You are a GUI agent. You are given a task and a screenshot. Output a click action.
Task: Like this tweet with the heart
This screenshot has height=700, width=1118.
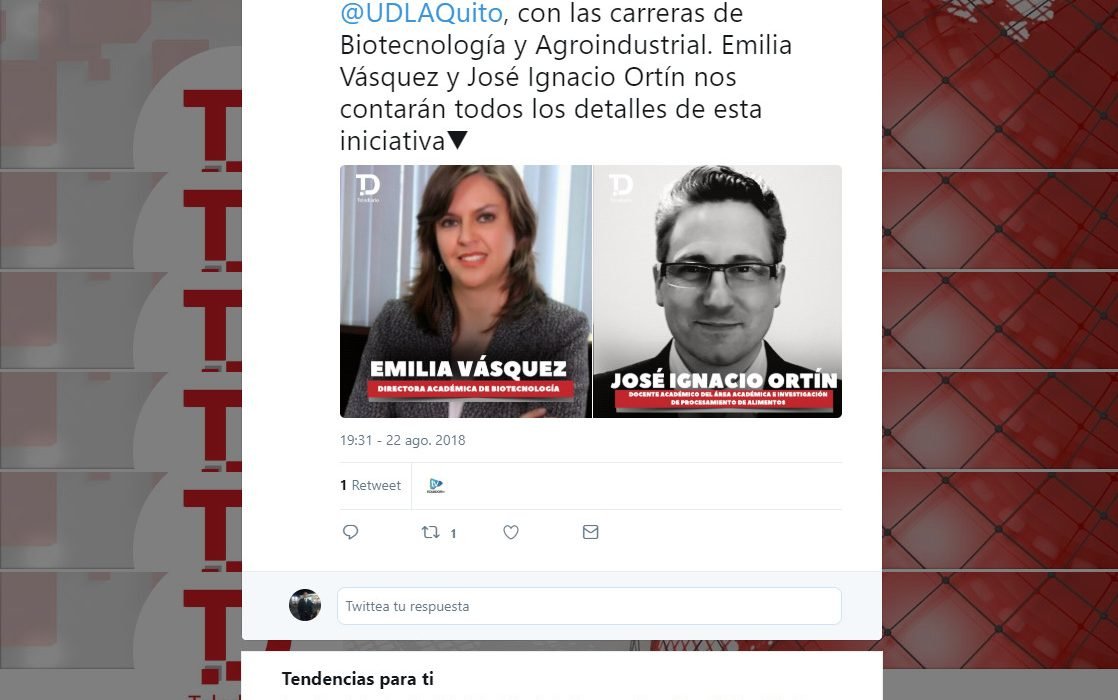pos(510,532)
